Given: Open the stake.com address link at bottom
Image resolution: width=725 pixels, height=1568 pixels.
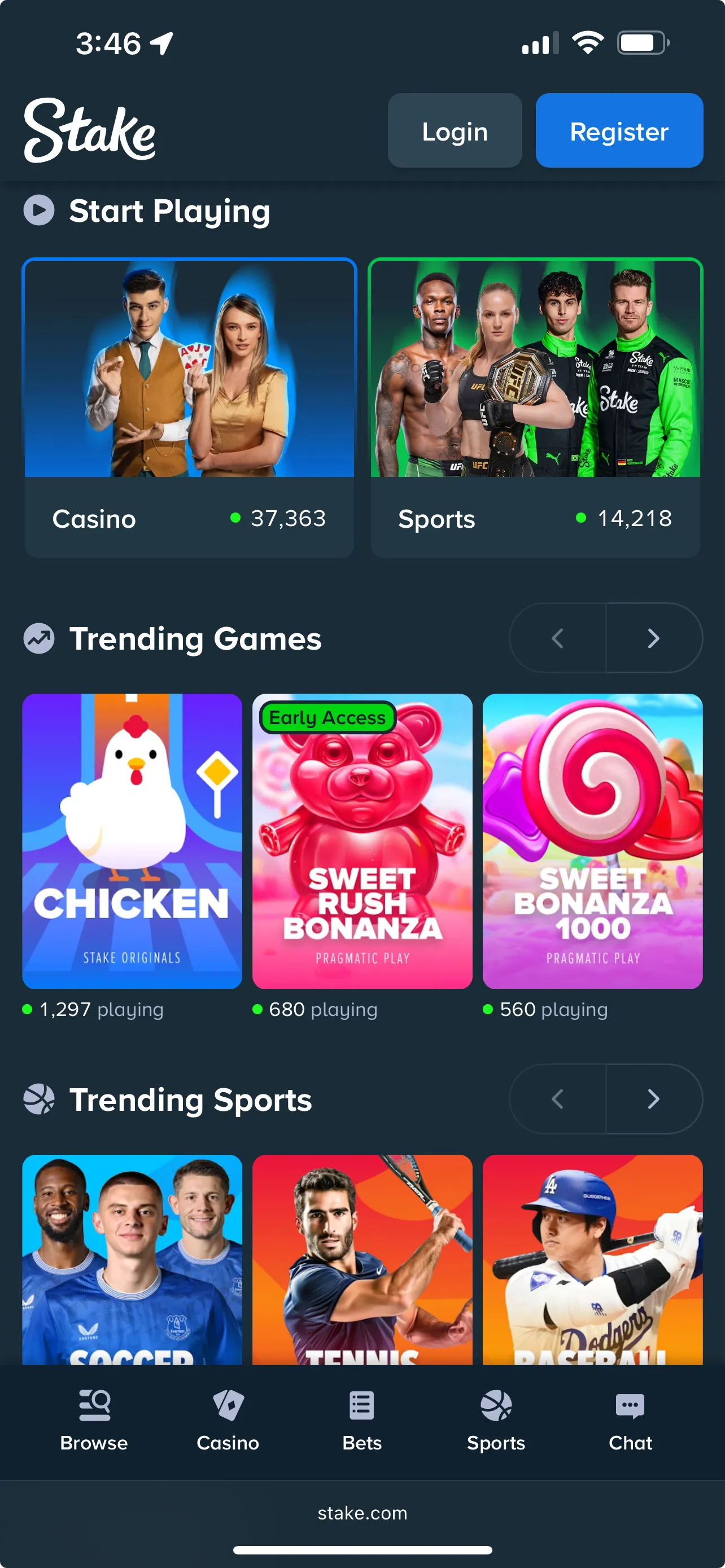Looking at the screenshot, I should 362,1514.
